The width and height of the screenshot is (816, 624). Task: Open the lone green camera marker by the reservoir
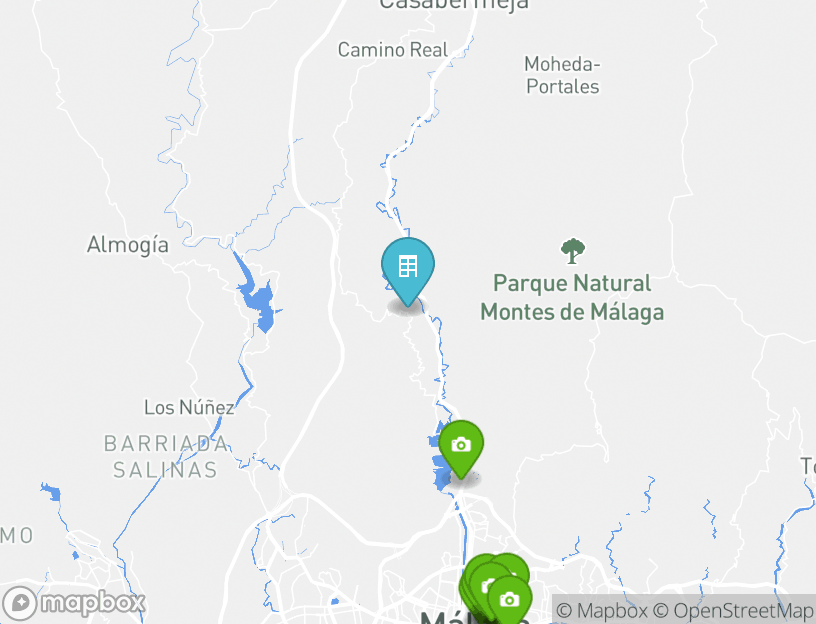461,445
